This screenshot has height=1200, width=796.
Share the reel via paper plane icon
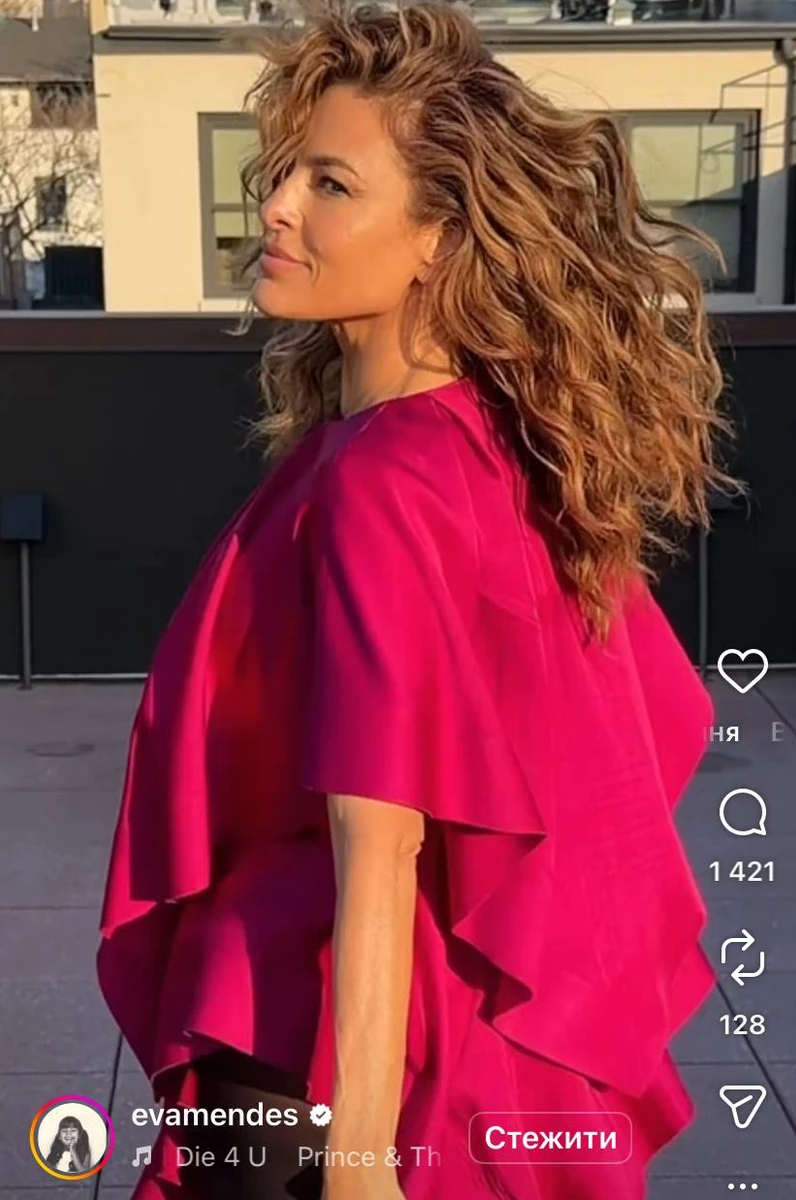pos(742,1106)
